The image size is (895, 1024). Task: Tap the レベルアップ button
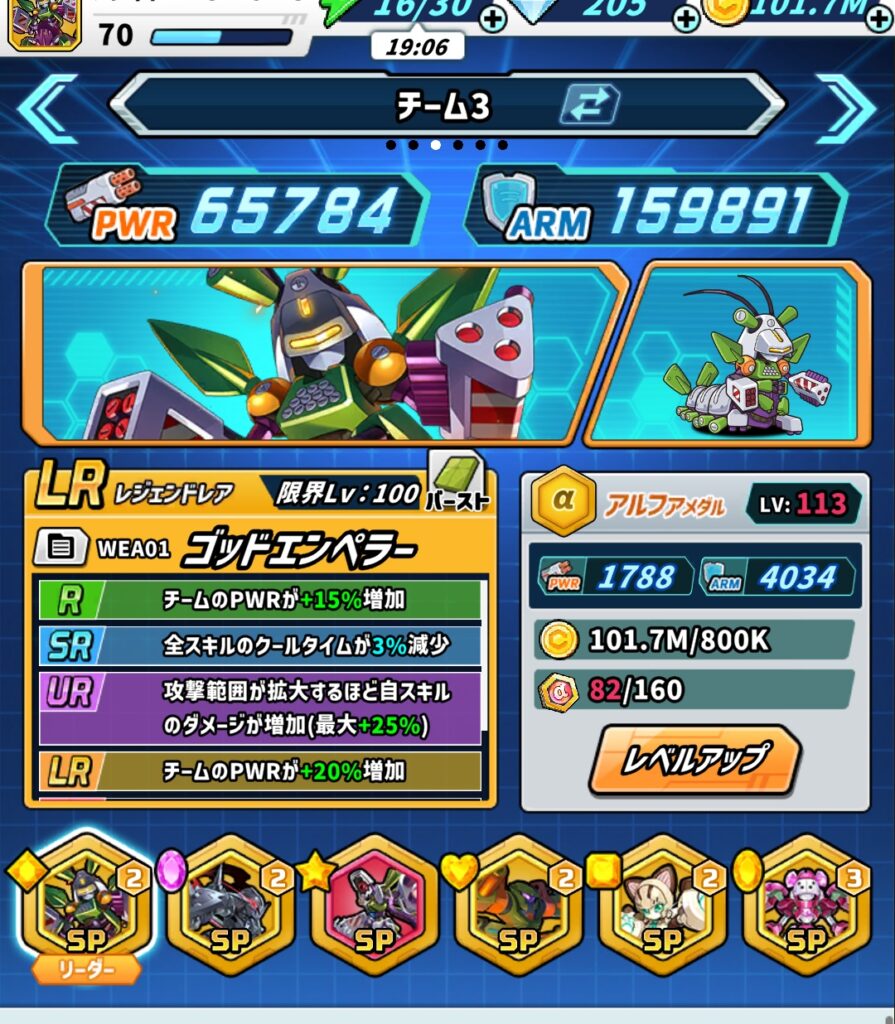[x=695, y=760]
